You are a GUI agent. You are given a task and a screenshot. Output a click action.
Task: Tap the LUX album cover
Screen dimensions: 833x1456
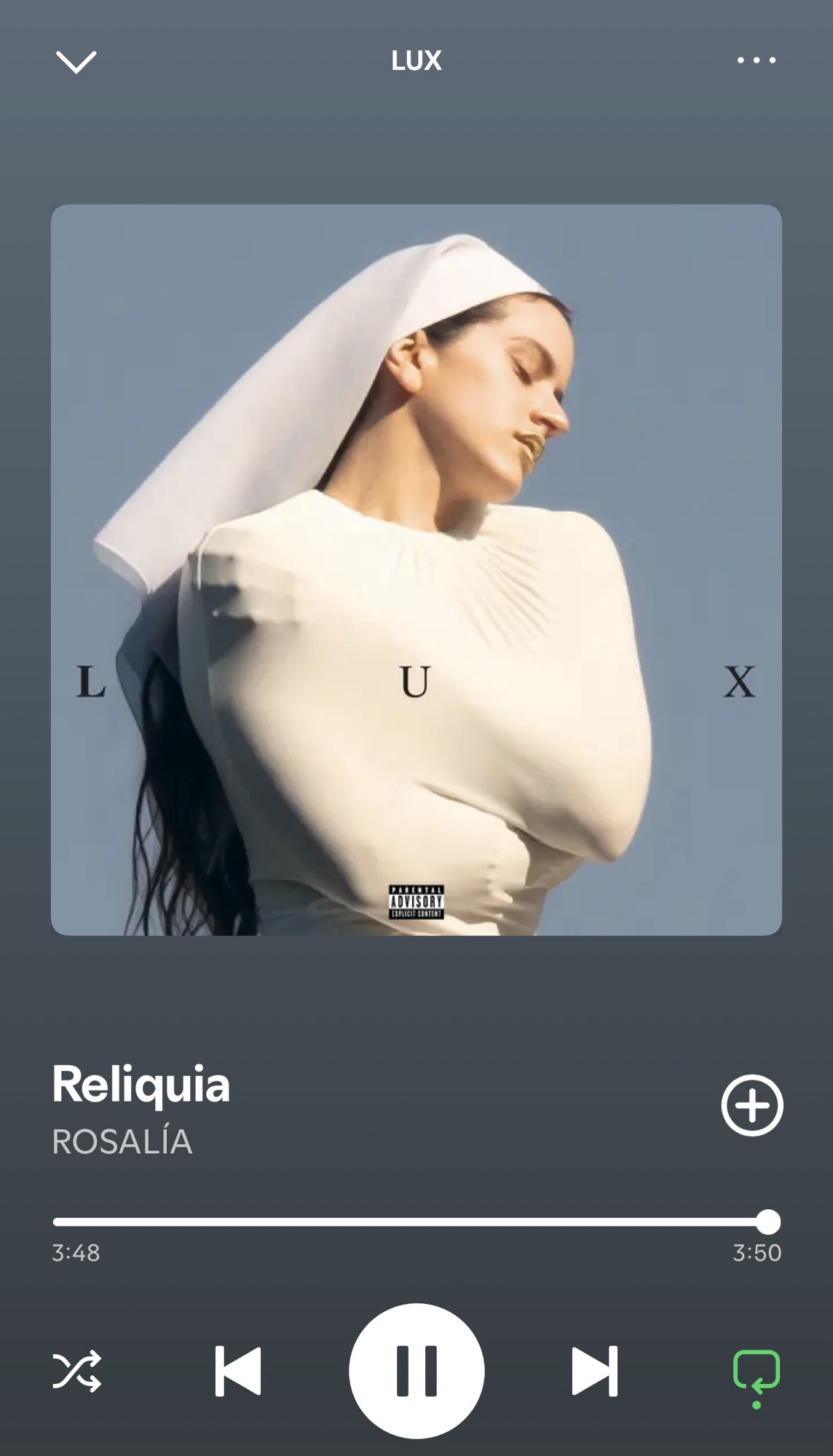416,569
